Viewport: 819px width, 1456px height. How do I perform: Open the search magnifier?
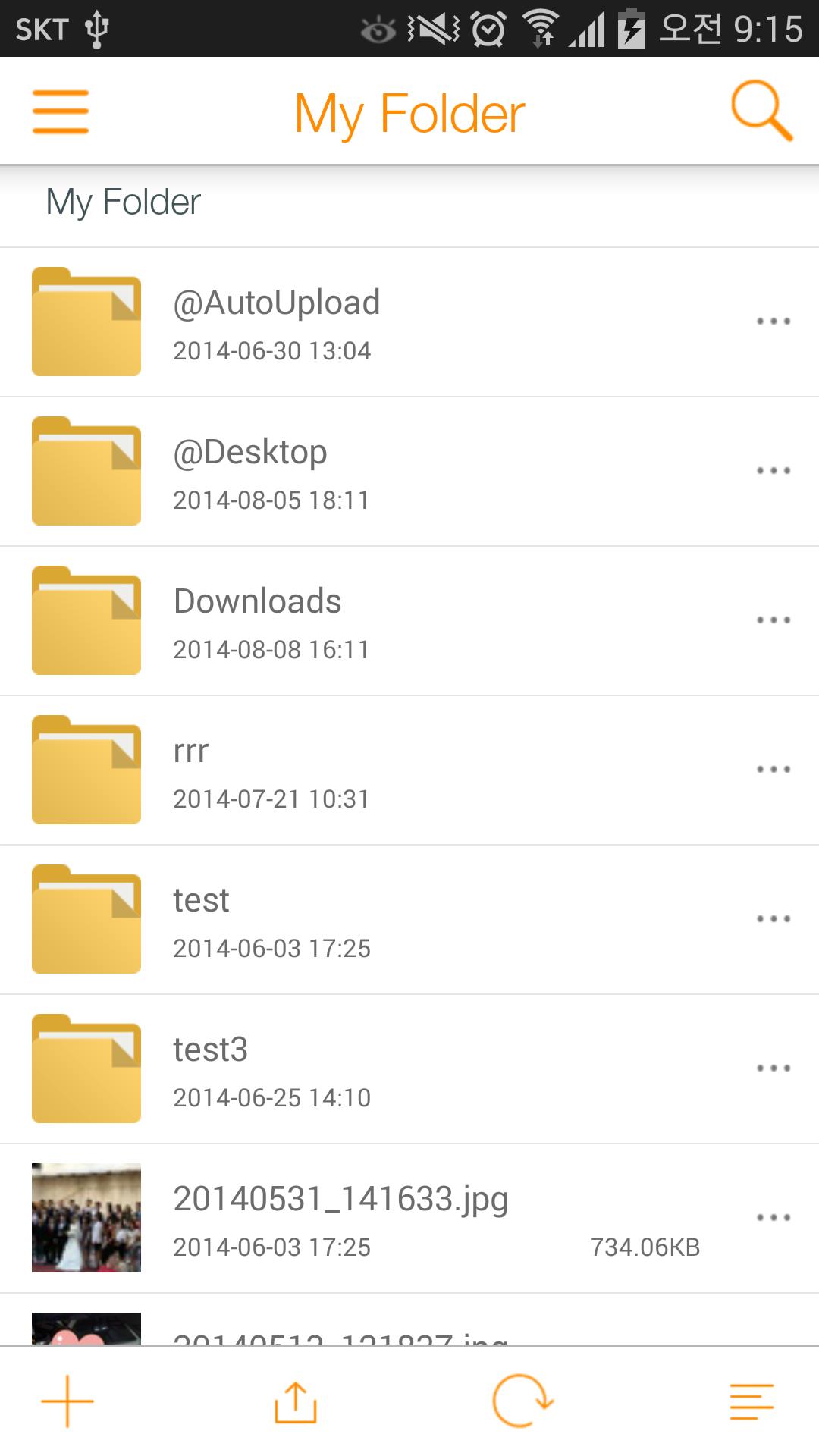pos(761,111)
